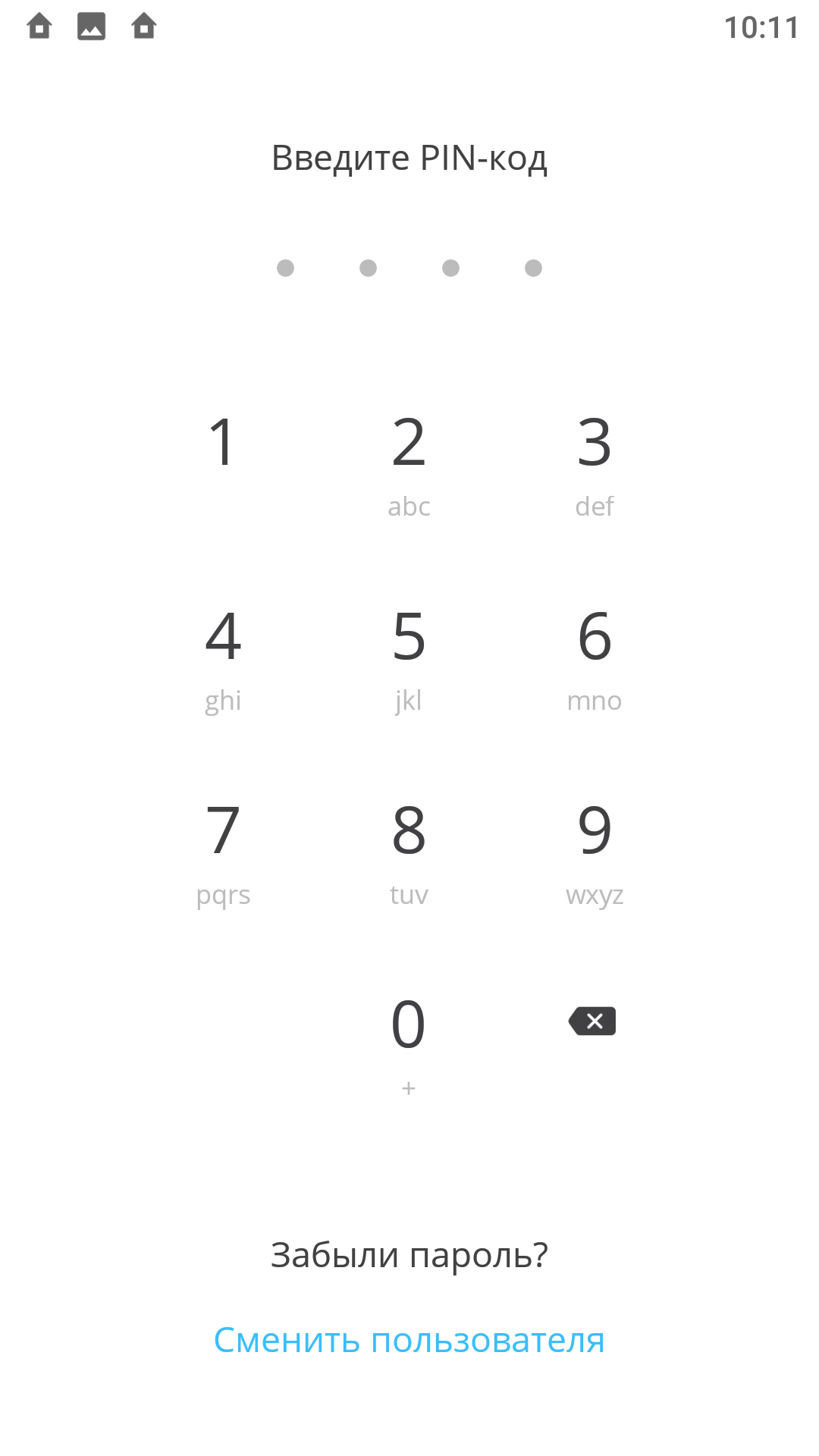Tap Сменить пользователя to switch user
This screenshot has height=1456, width=819.
coord(409,1340)
